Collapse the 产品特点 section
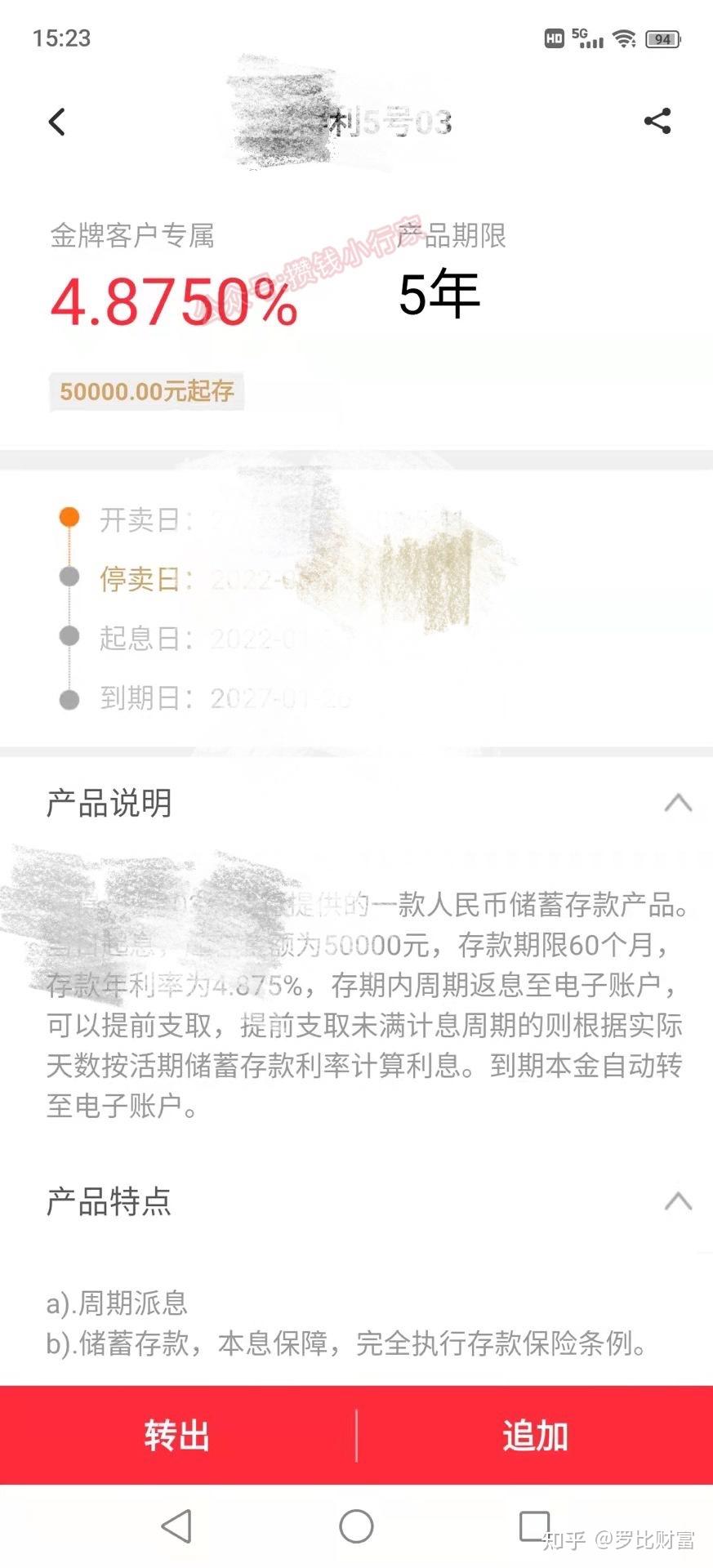 678,1201
